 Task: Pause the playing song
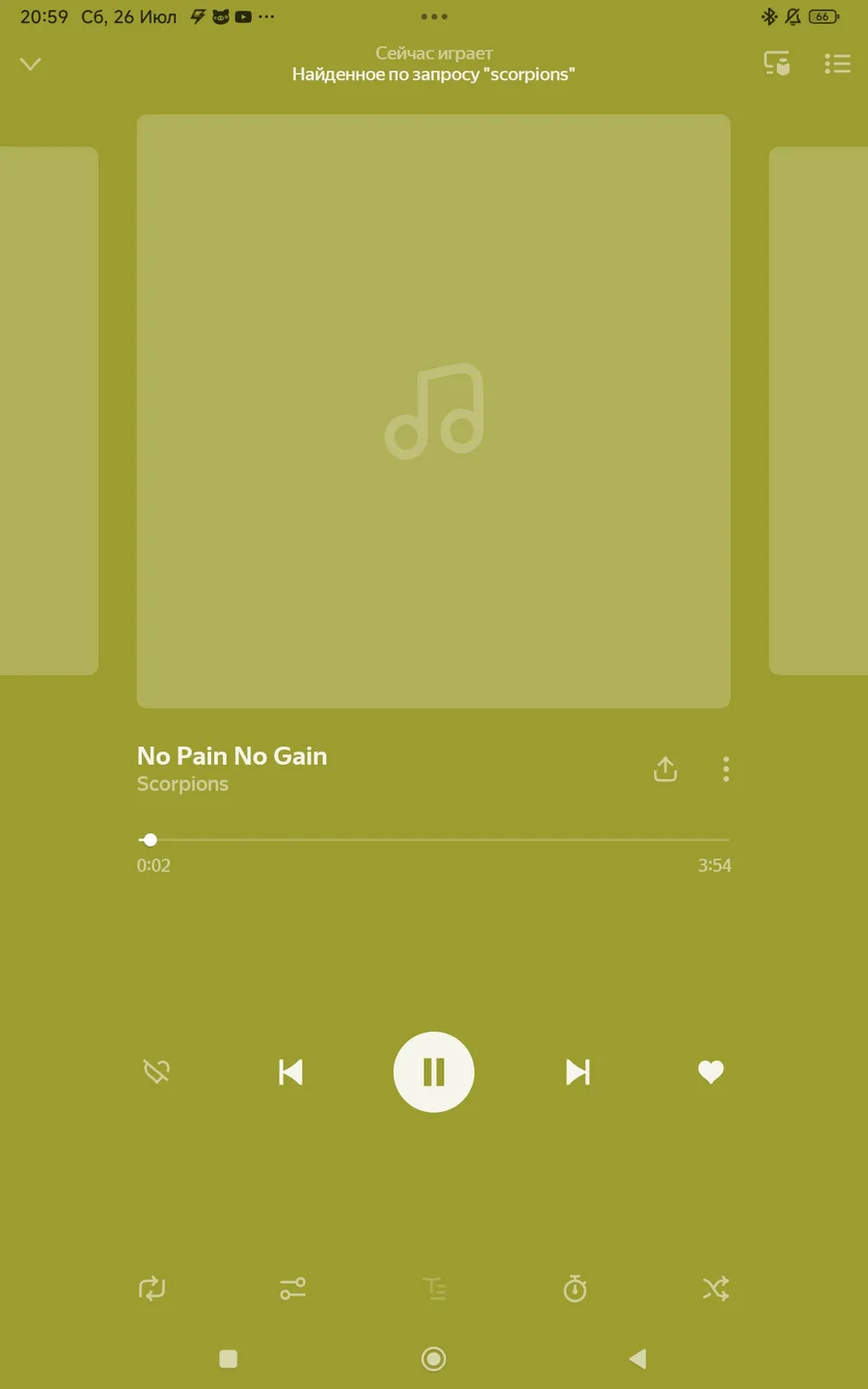pos(434,1072)
